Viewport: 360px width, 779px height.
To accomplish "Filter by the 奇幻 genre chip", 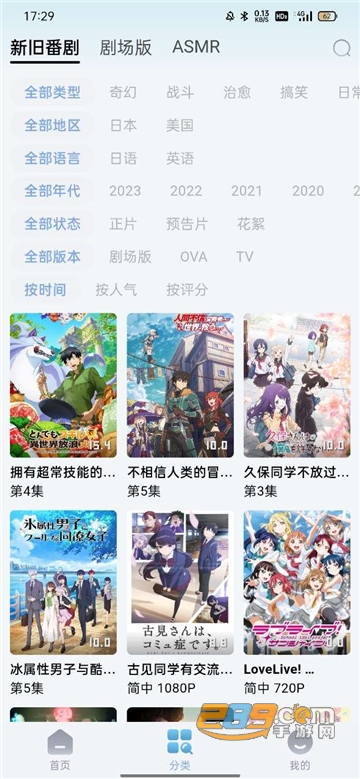I will [x=123, y=92].
